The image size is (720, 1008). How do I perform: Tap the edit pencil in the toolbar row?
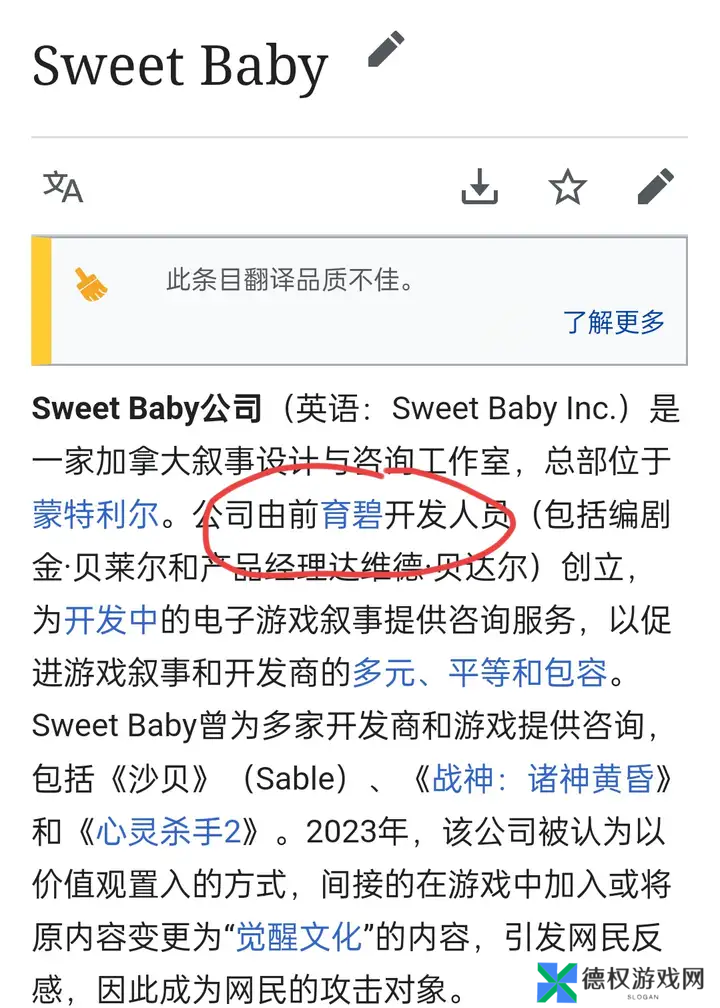click(x=656, y=186)
